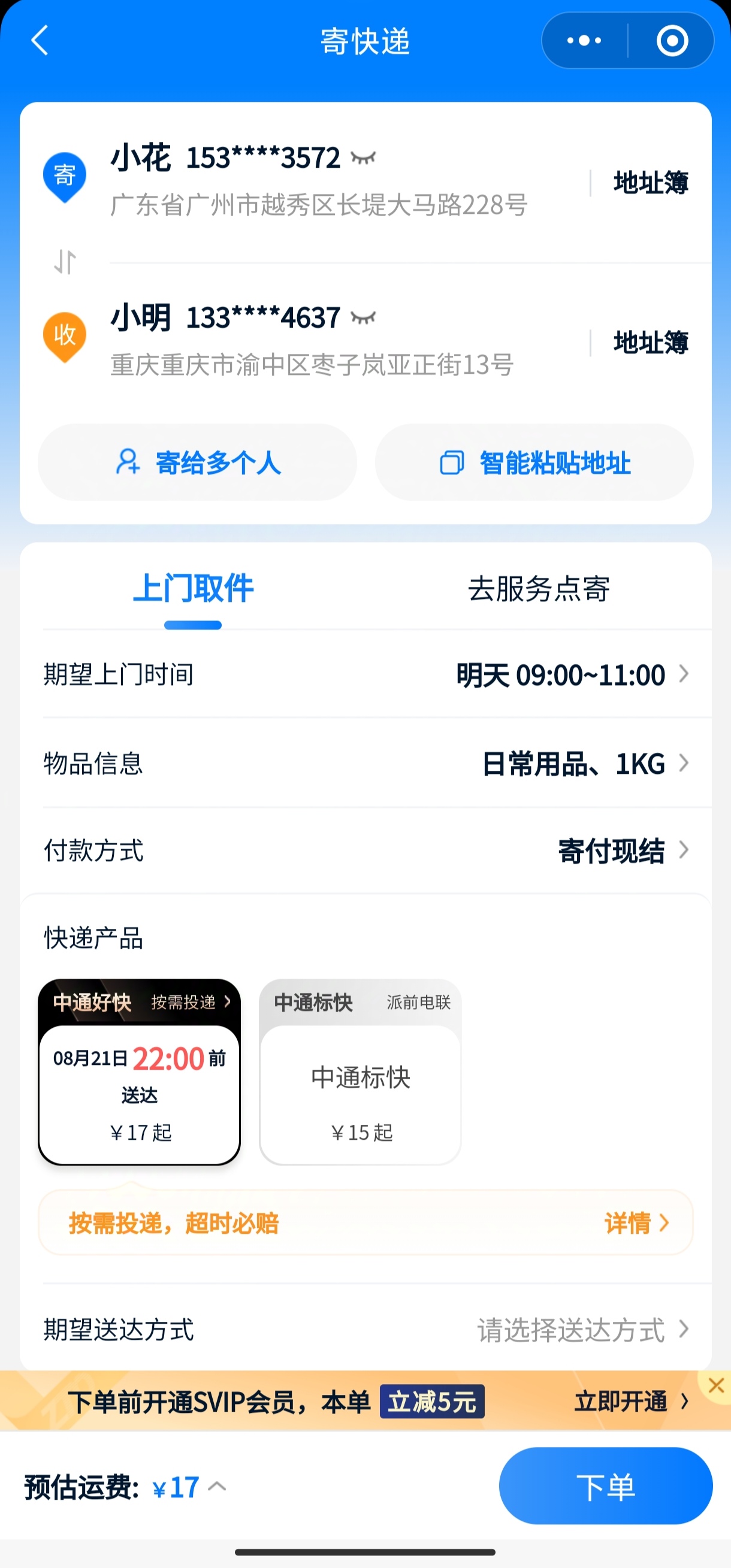Image resolution: width=731 pixels, height=1568 pixels.
Task: Change 付款方式 payment method
Action: click(621, 851)
